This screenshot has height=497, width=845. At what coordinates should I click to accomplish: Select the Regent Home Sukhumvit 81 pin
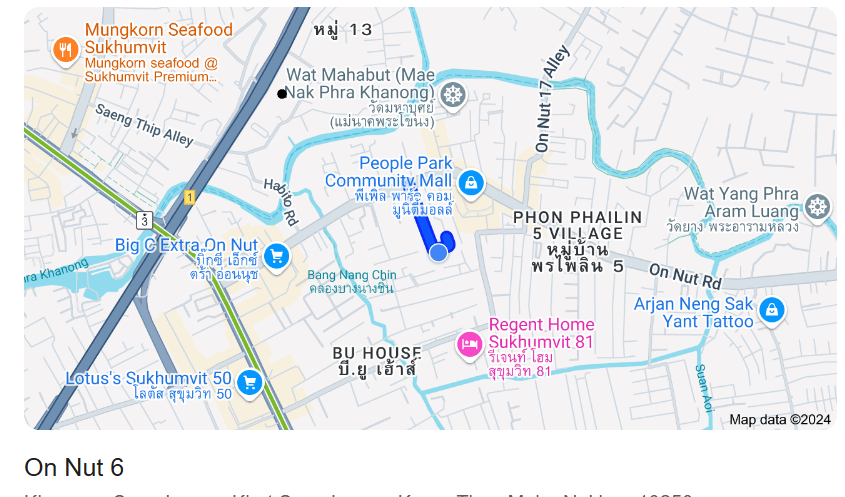pyautogui.click(x=469, y=345)
